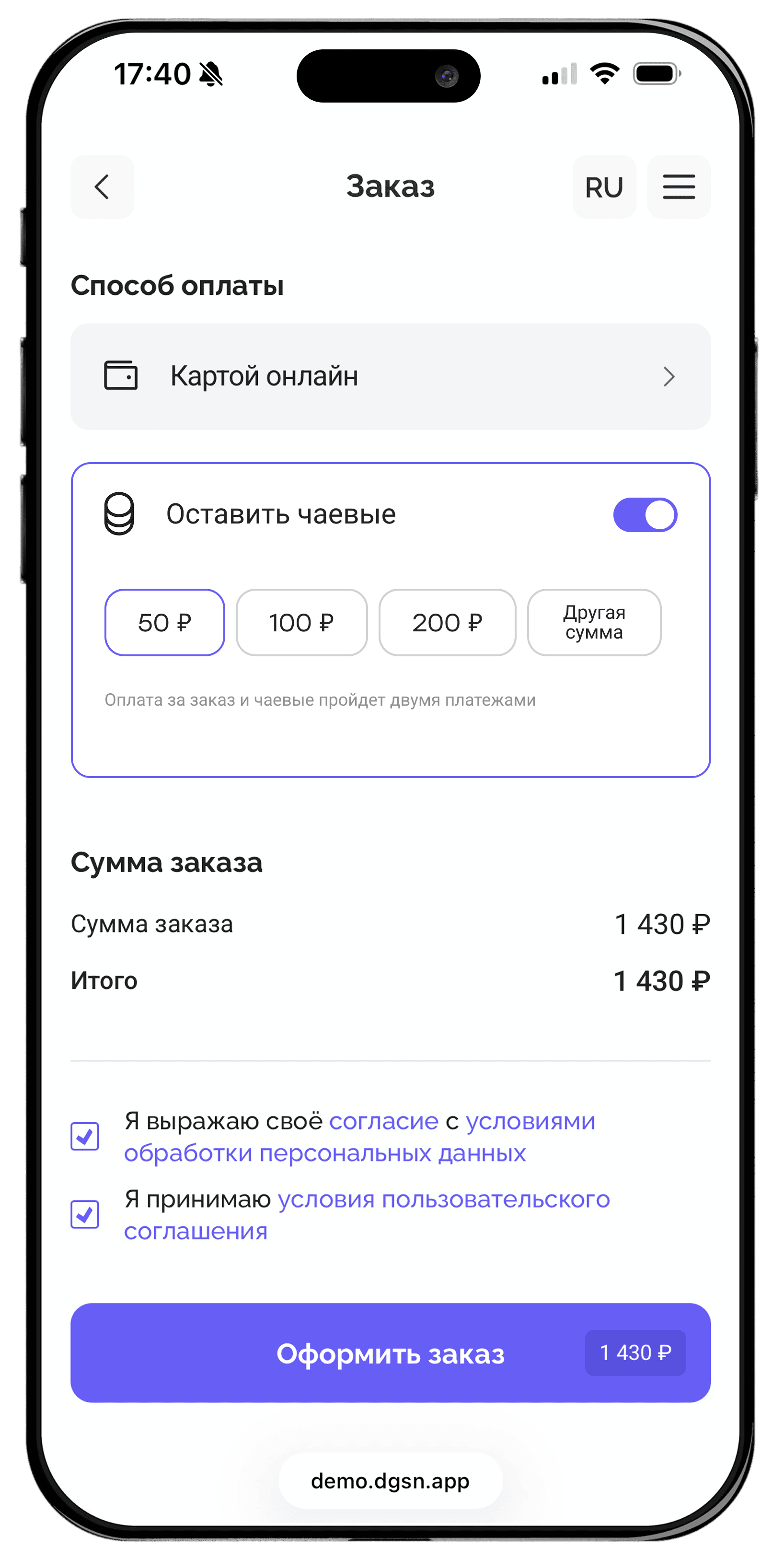The height and width of the screenshot is (1559, 784).
Task: Choose the 100 ₽ tip option
Action: [x=301, y=622]
